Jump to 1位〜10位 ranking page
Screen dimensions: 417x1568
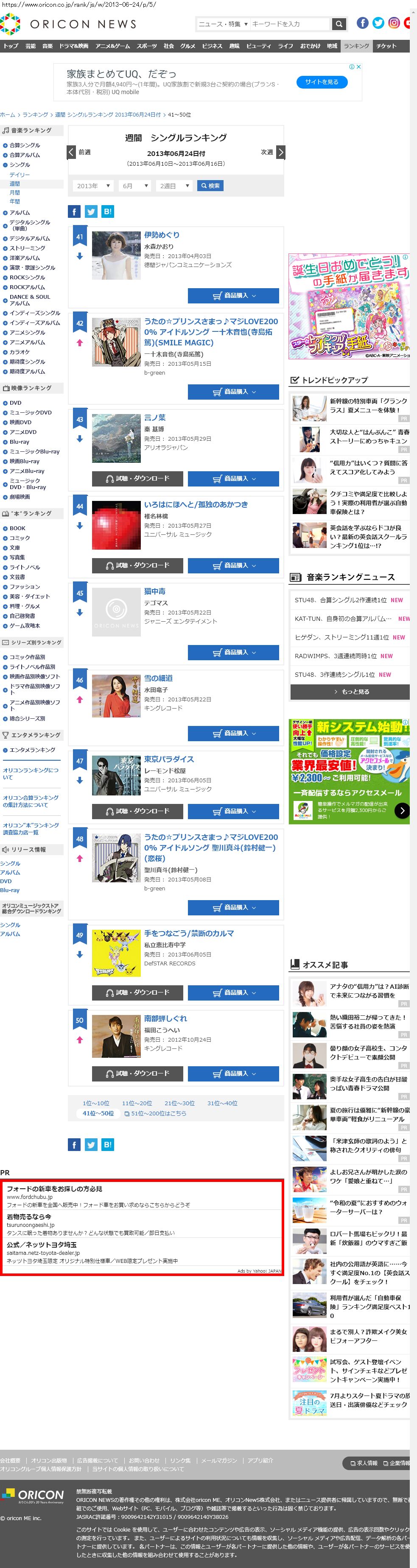(x=96, y=1103)
